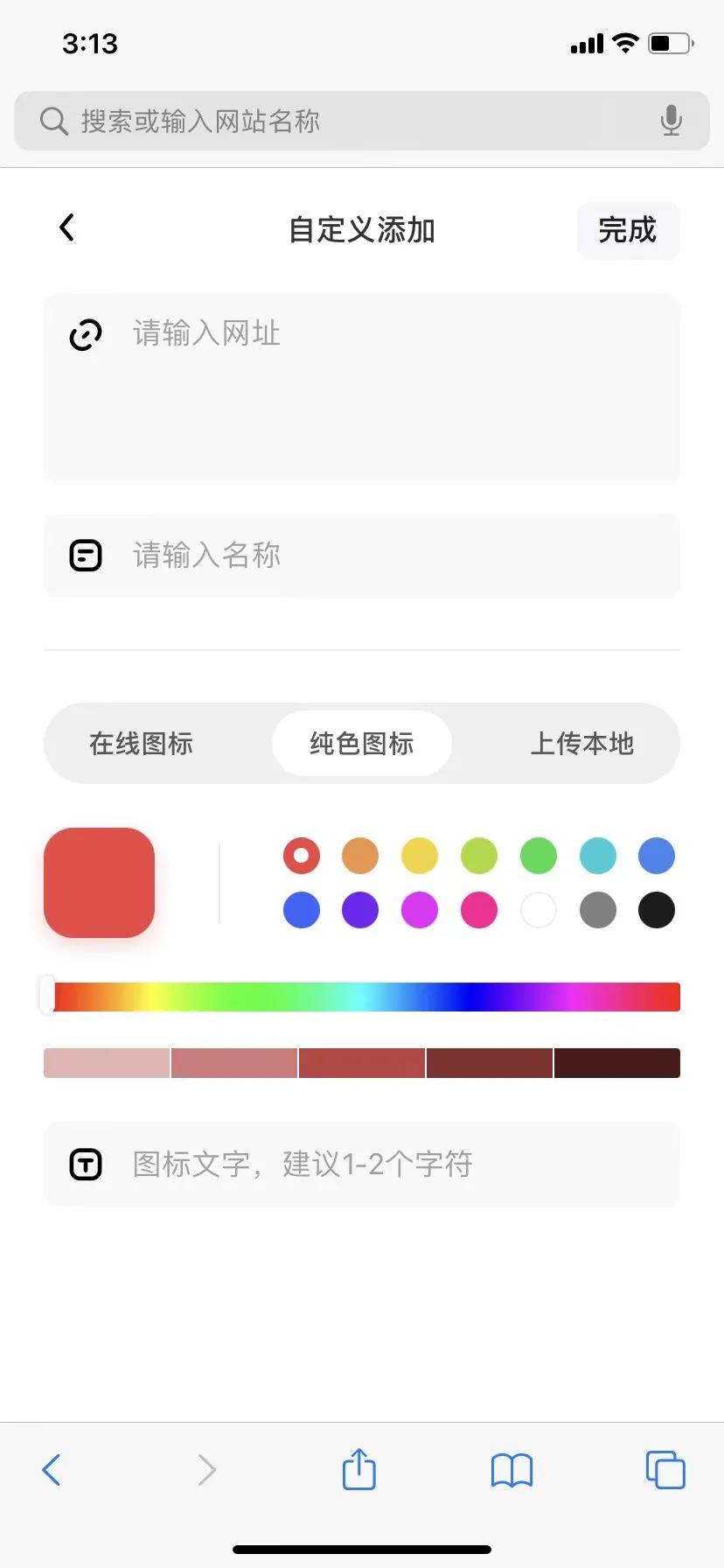
Task: Open Bookmarks from the bottom toolbar
Action: 512,1470
